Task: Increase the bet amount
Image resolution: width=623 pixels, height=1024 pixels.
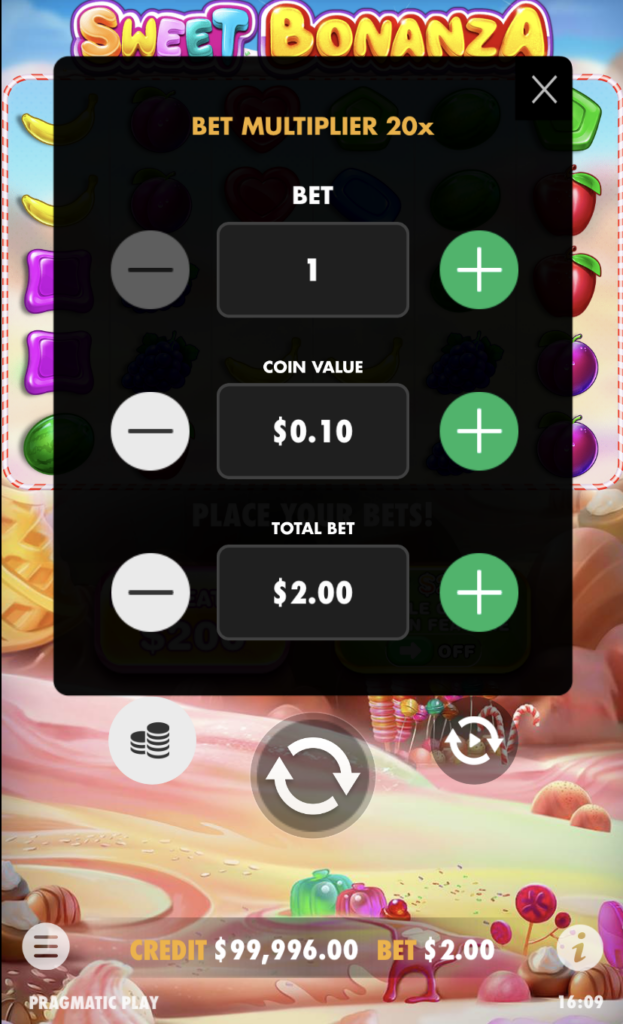Action: click(479, 270)
